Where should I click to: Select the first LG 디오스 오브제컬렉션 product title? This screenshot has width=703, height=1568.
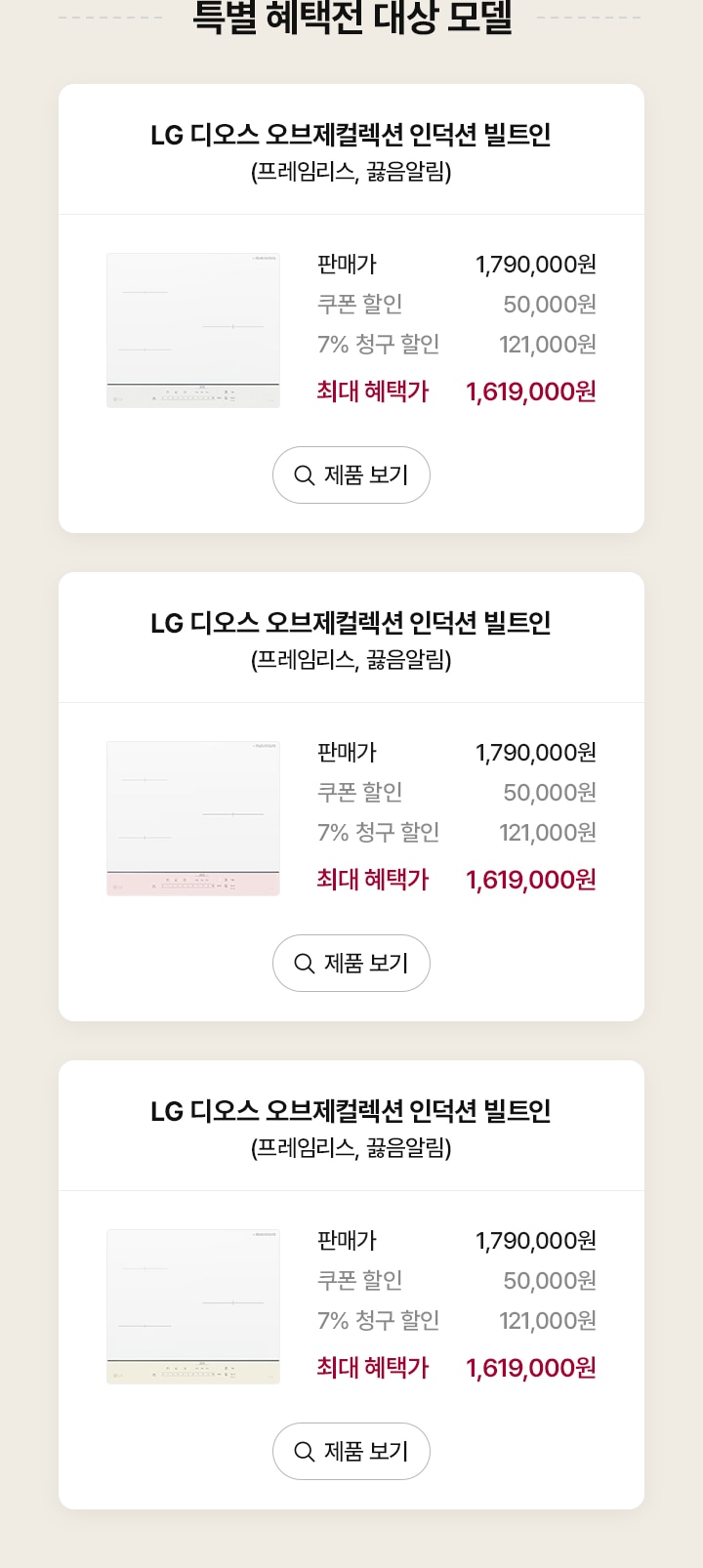click(x=351, y=136)
